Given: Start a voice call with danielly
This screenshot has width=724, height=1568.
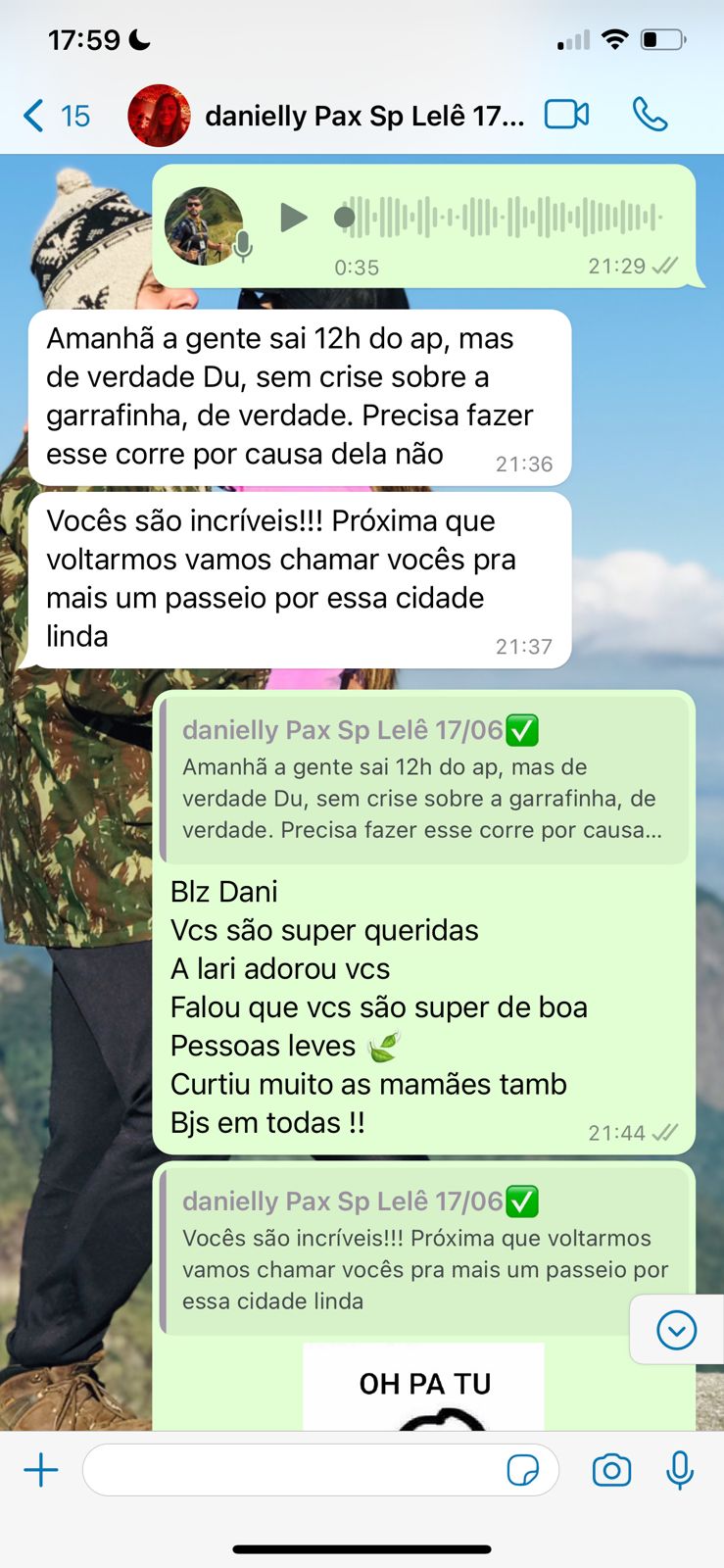Looking at the screenshot, I should [650, 115].
